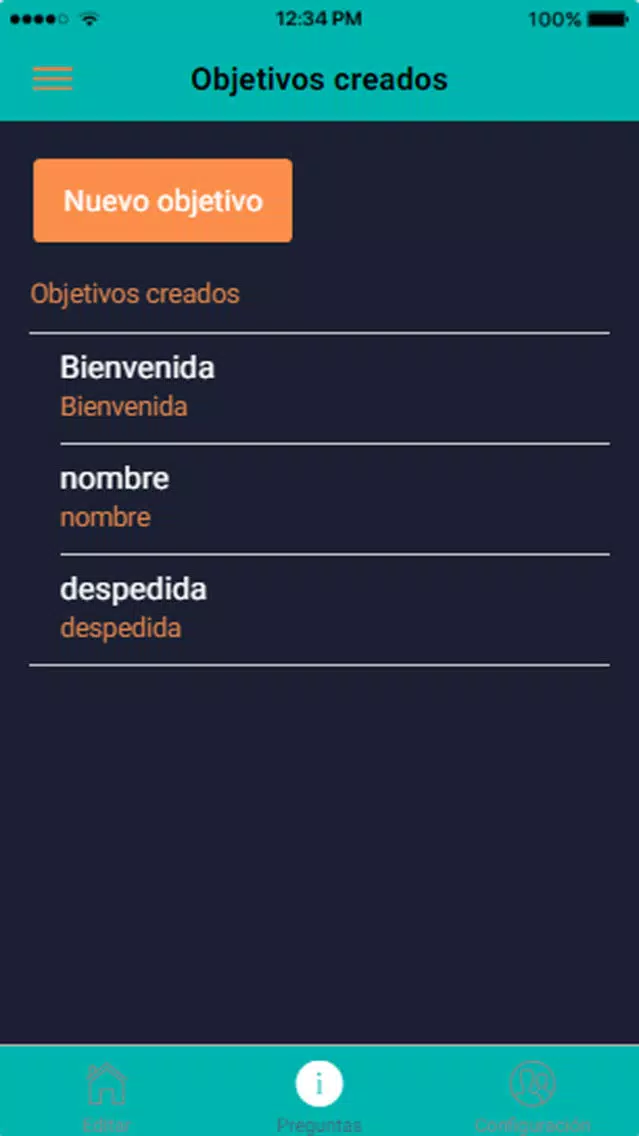Tap the Nuevo objetivo button
This screenshot has width=639, height=1136.
163,201
